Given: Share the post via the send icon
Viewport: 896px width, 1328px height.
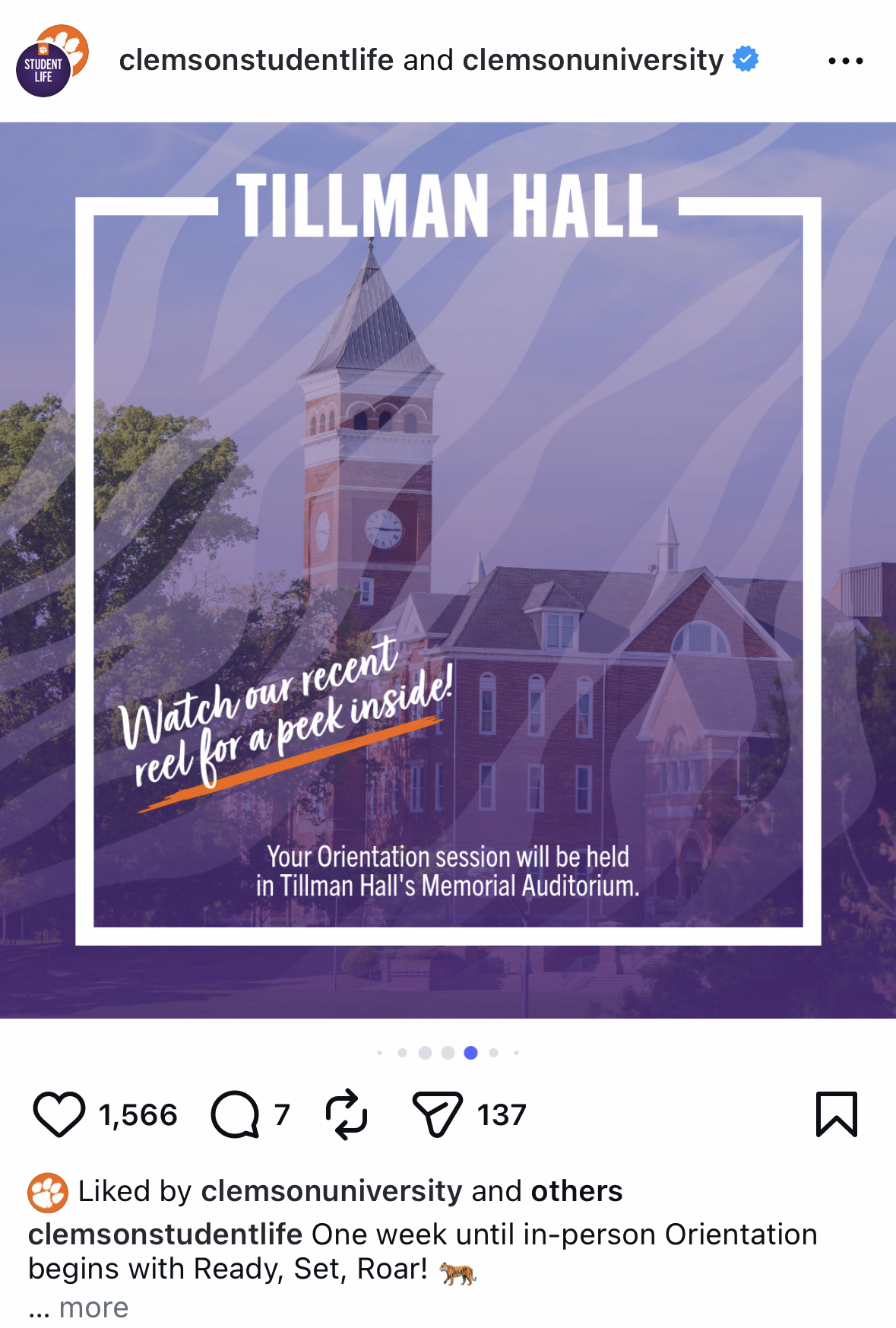Looking at the screenshot, I should click(x=437, y=1114).
